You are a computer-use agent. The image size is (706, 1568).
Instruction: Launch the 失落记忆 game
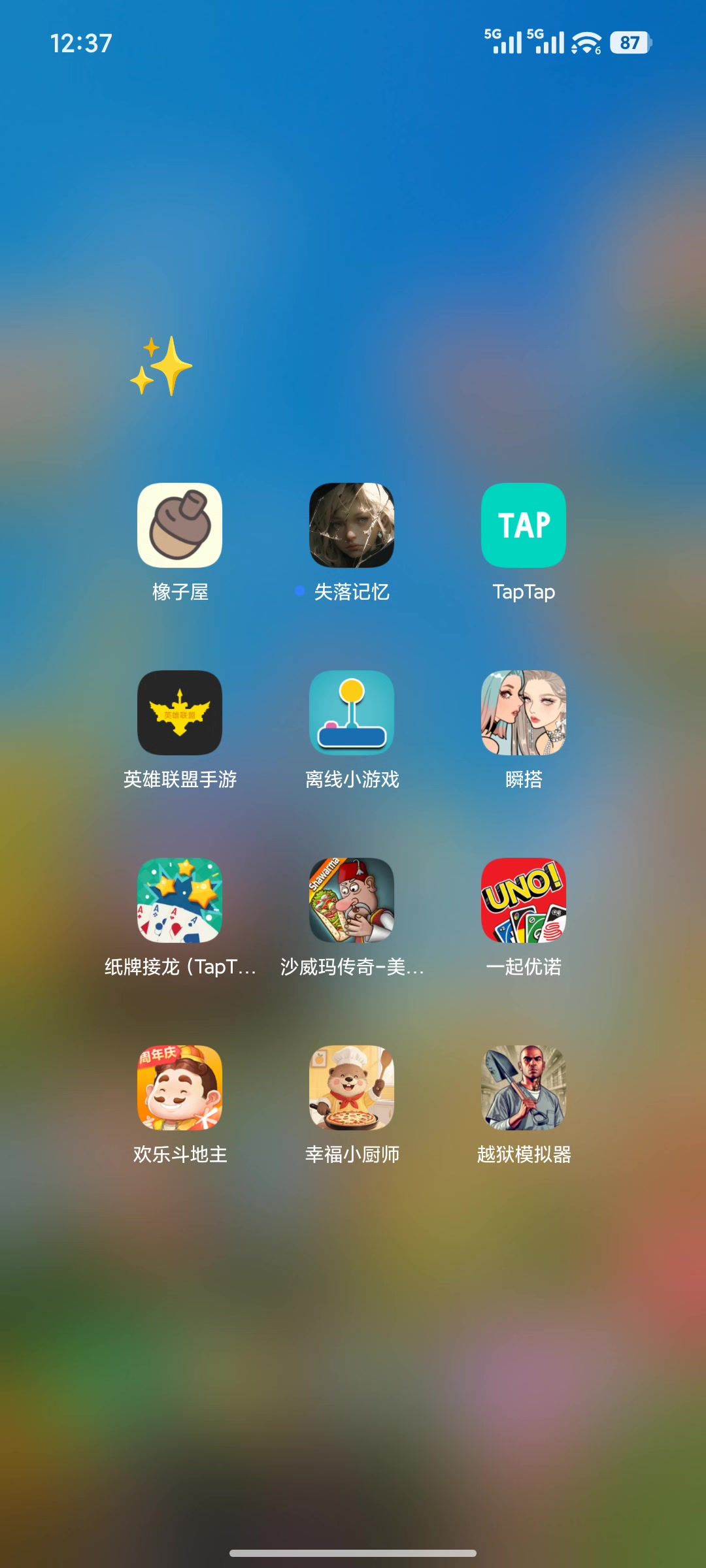click(352, 525)
